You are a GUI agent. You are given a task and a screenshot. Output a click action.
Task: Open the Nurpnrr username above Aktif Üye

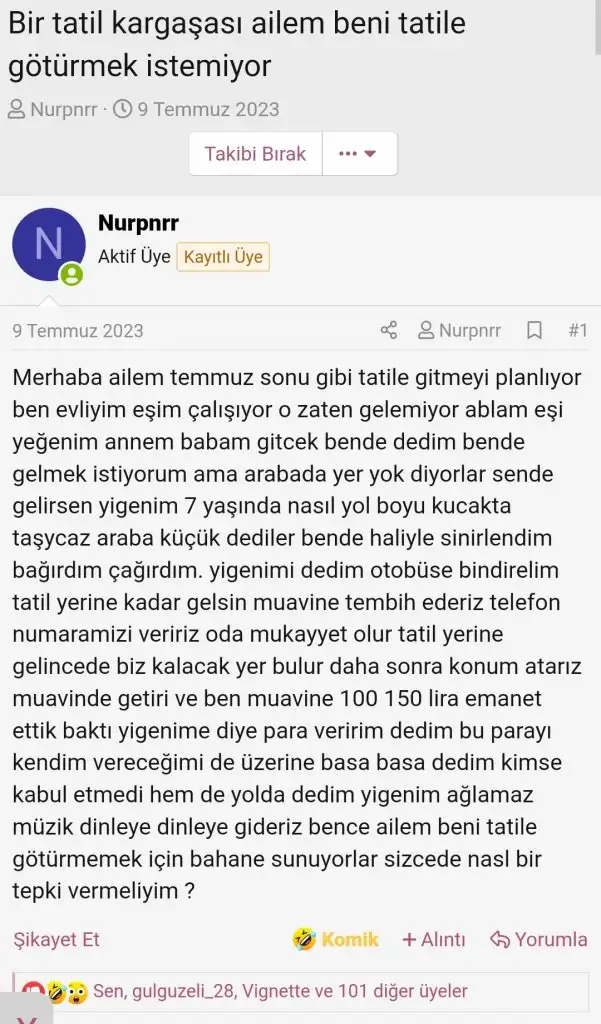click(x=138, y=223)
